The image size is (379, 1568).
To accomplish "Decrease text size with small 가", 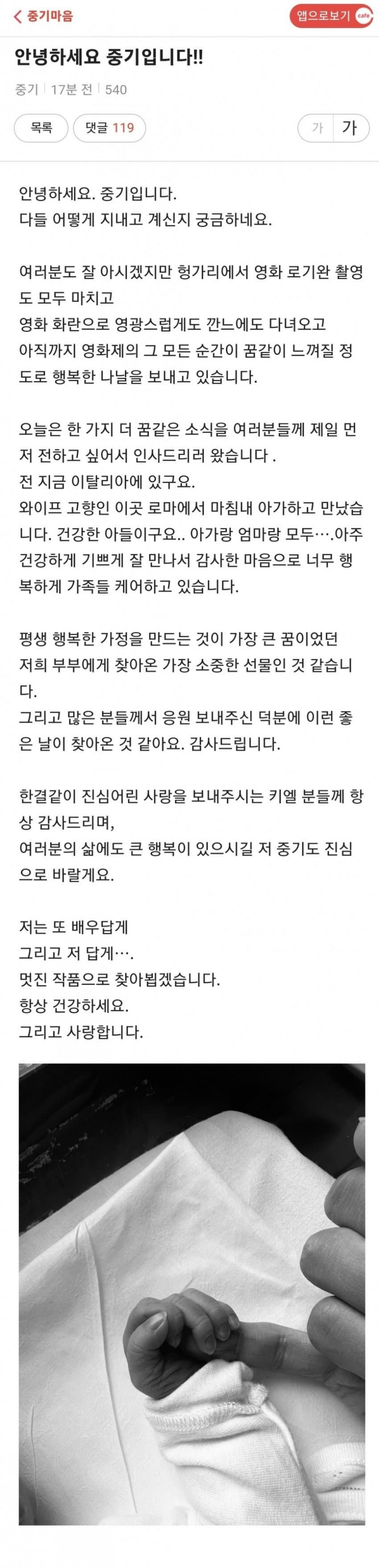I will (x=316, y=128).
